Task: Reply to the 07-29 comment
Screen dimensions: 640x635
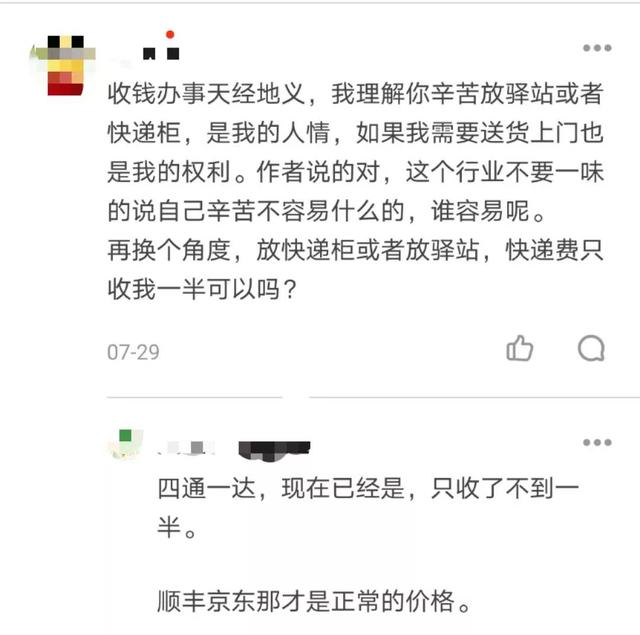Action: (592, 348)
